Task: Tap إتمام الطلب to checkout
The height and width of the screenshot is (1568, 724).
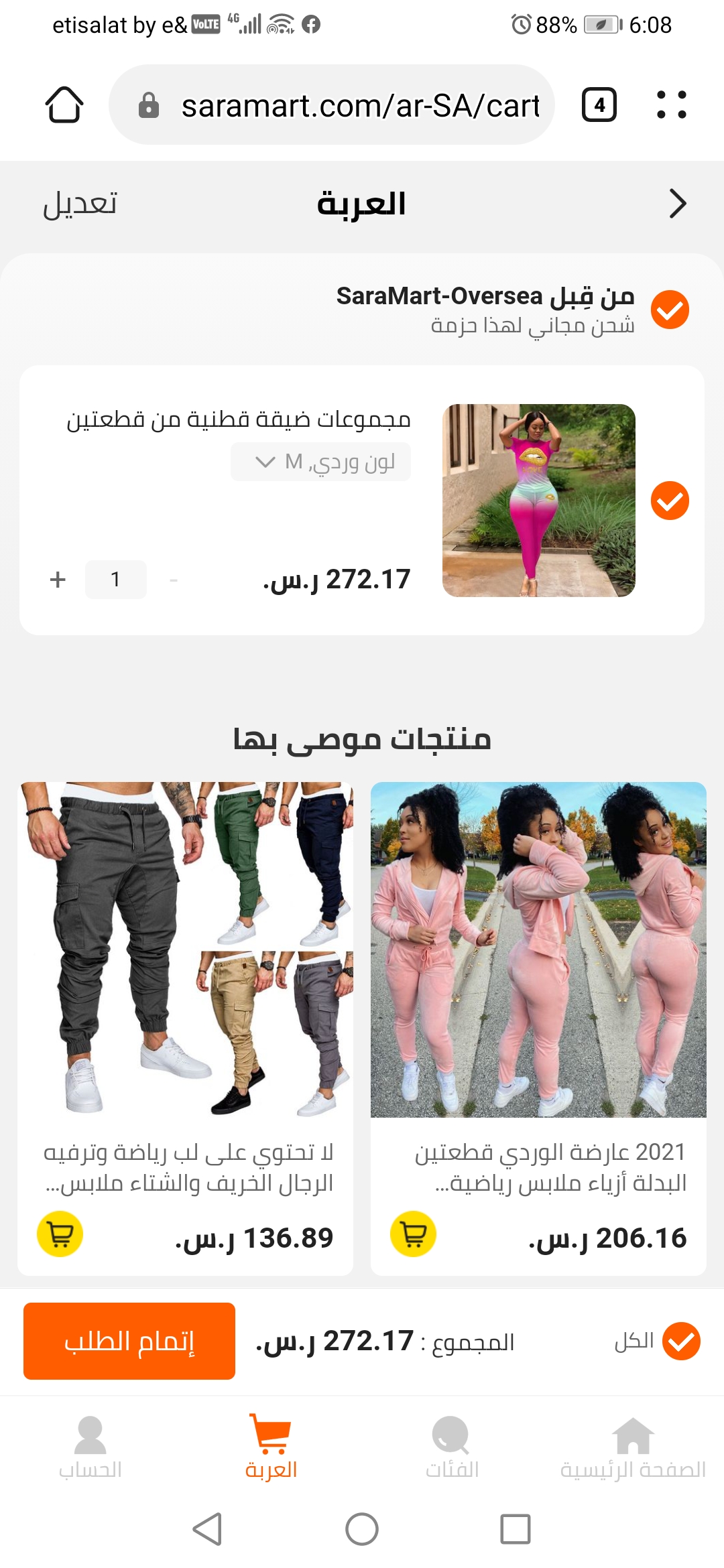Action: coord(129,1341)
